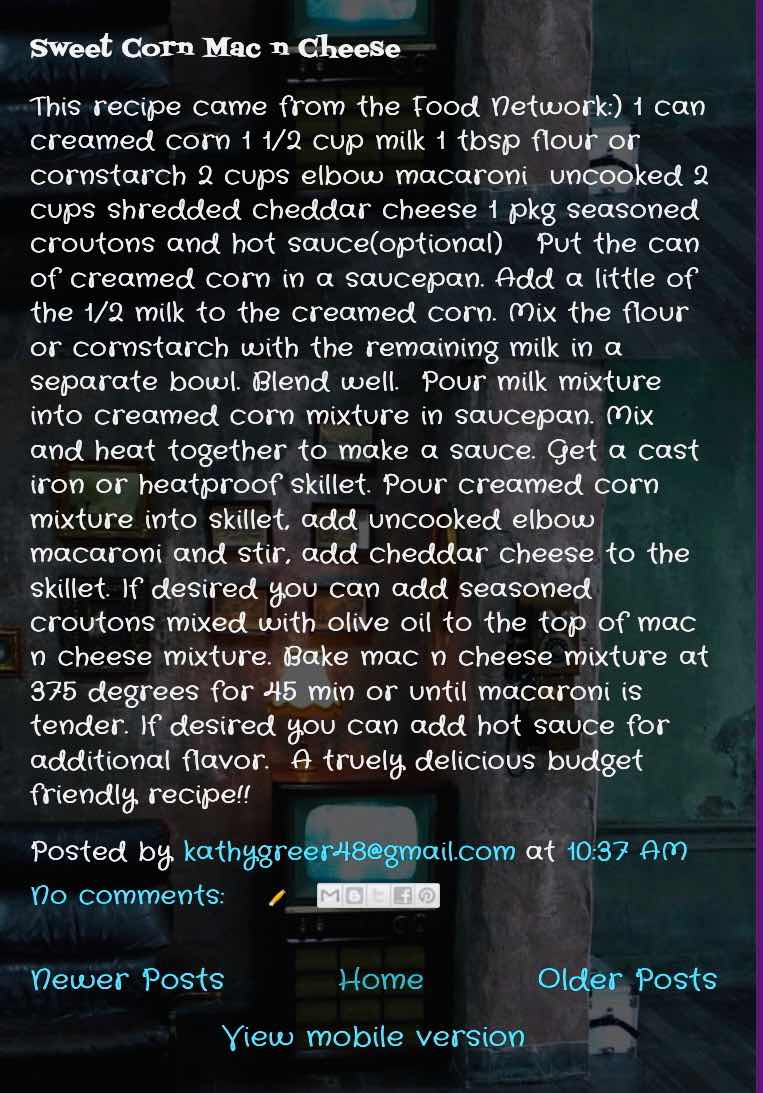Switch to View mobile version
Image resolution: width=763 pixels, height=1093 pixels.
pos(373,1037)
